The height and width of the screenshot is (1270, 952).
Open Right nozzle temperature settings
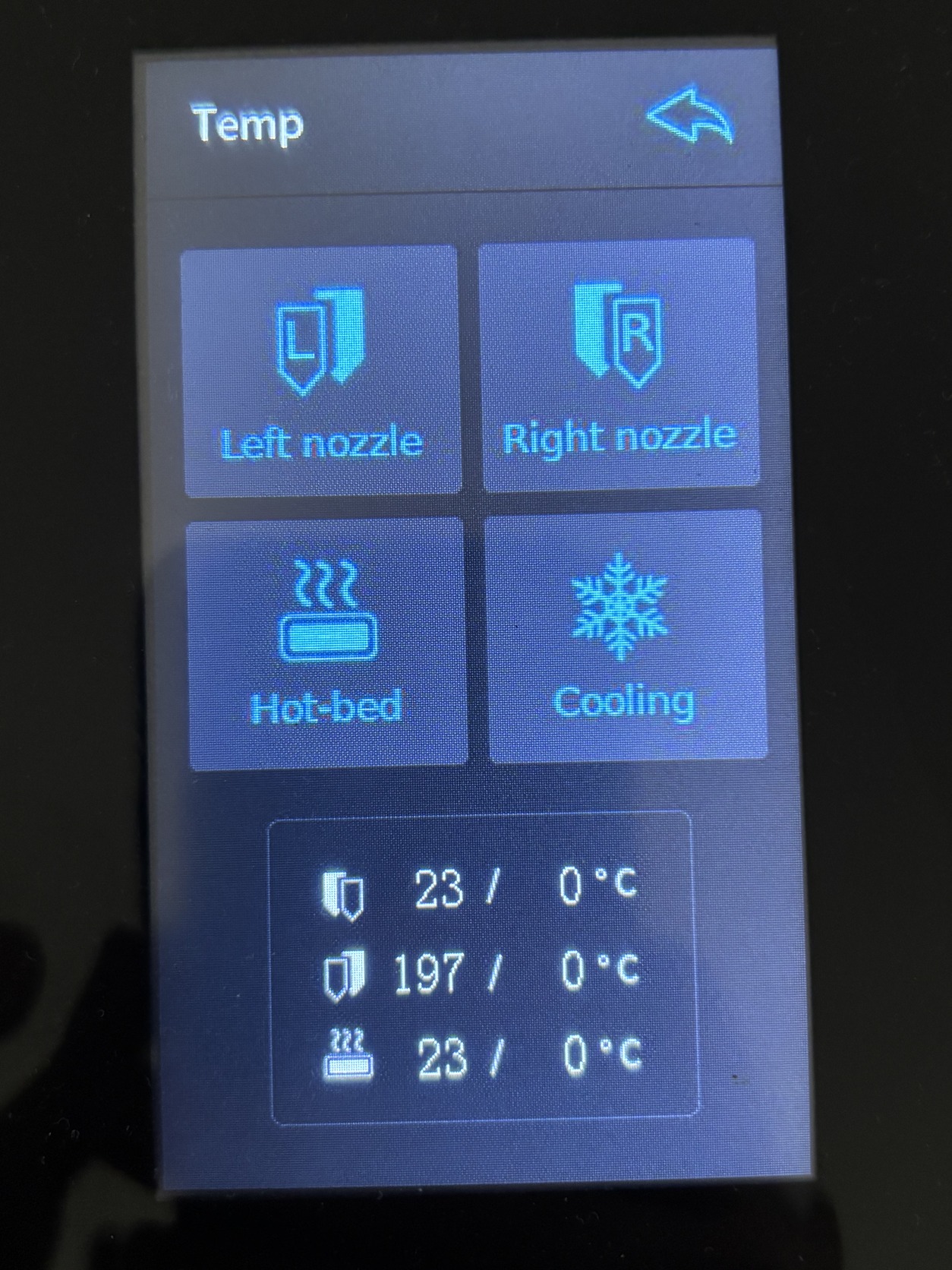point(619,365)
